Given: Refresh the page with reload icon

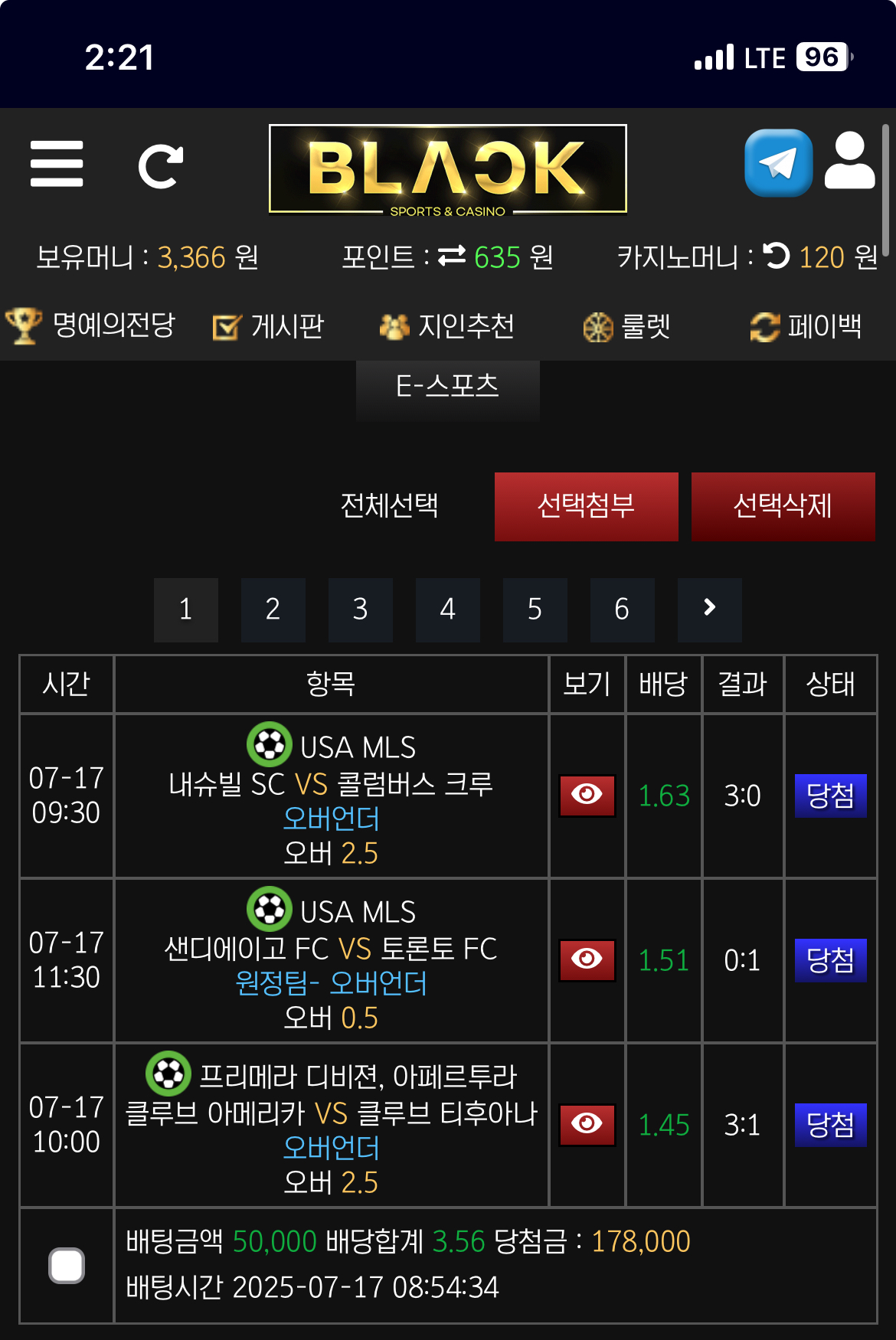Looking at the screenshot, I should point(161,165).
